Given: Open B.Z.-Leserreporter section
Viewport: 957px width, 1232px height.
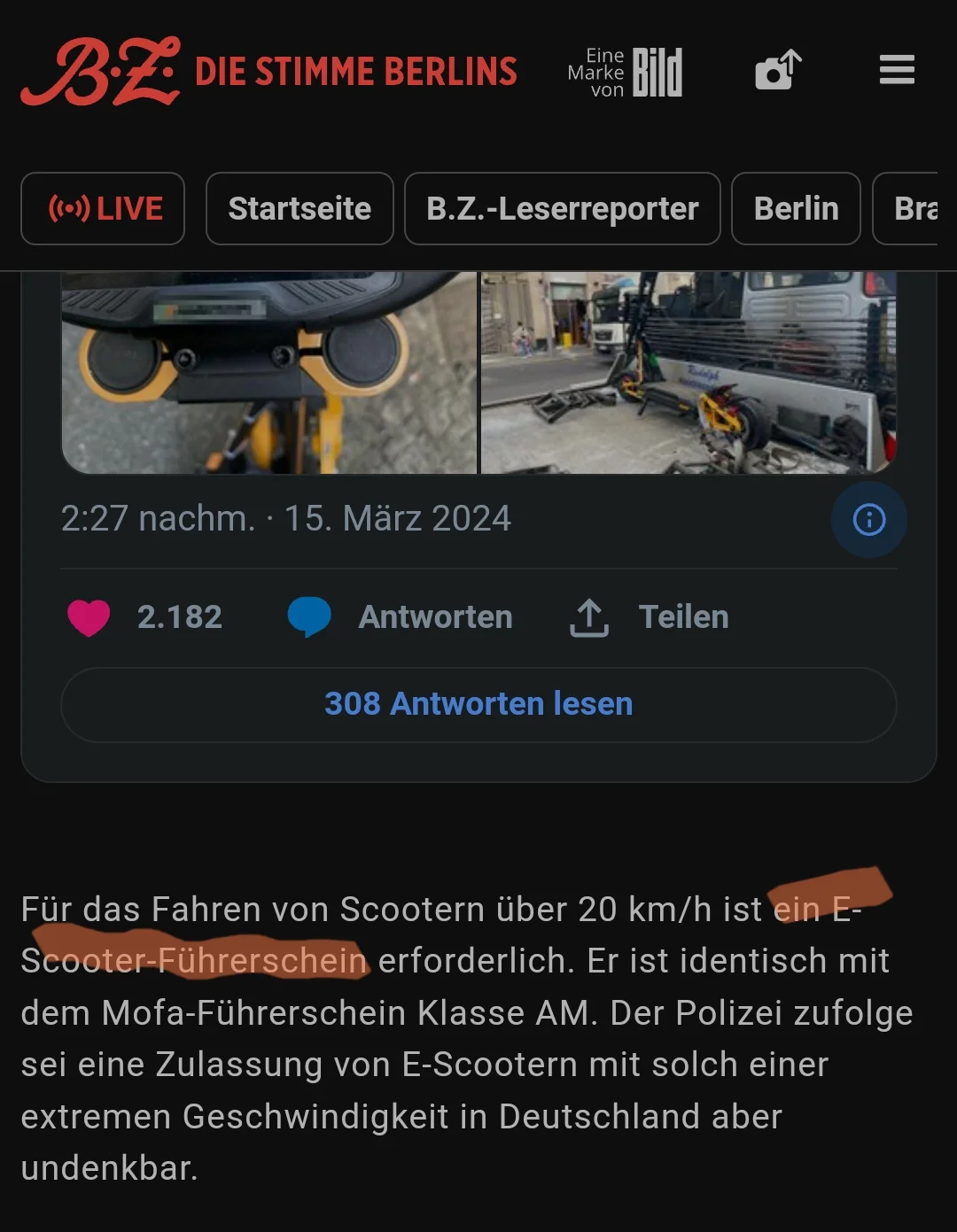Looking at the screenshot, I should click(x=562, y=209).
